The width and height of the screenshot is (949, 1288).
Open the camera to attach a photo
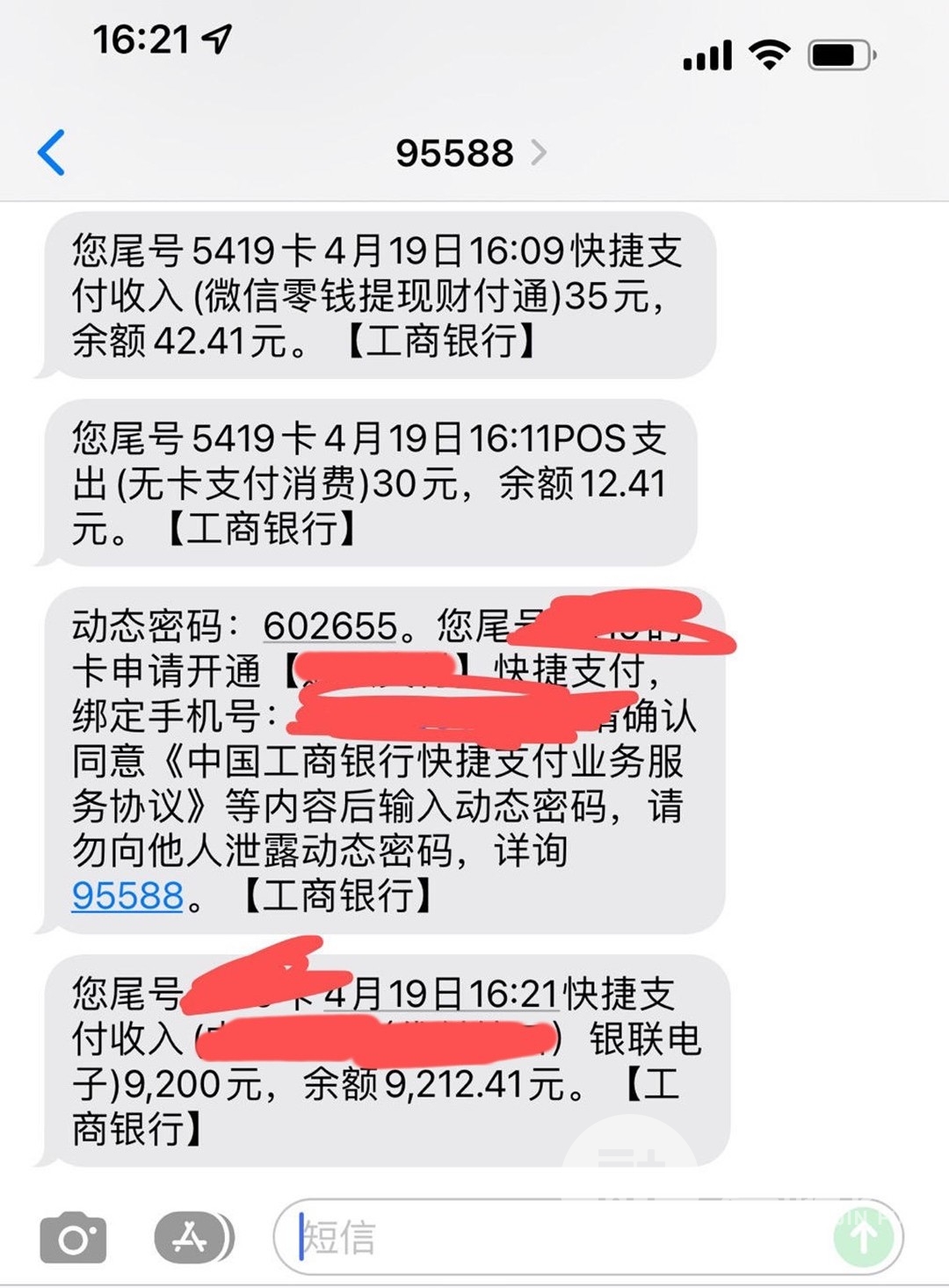click(73, 1238)
